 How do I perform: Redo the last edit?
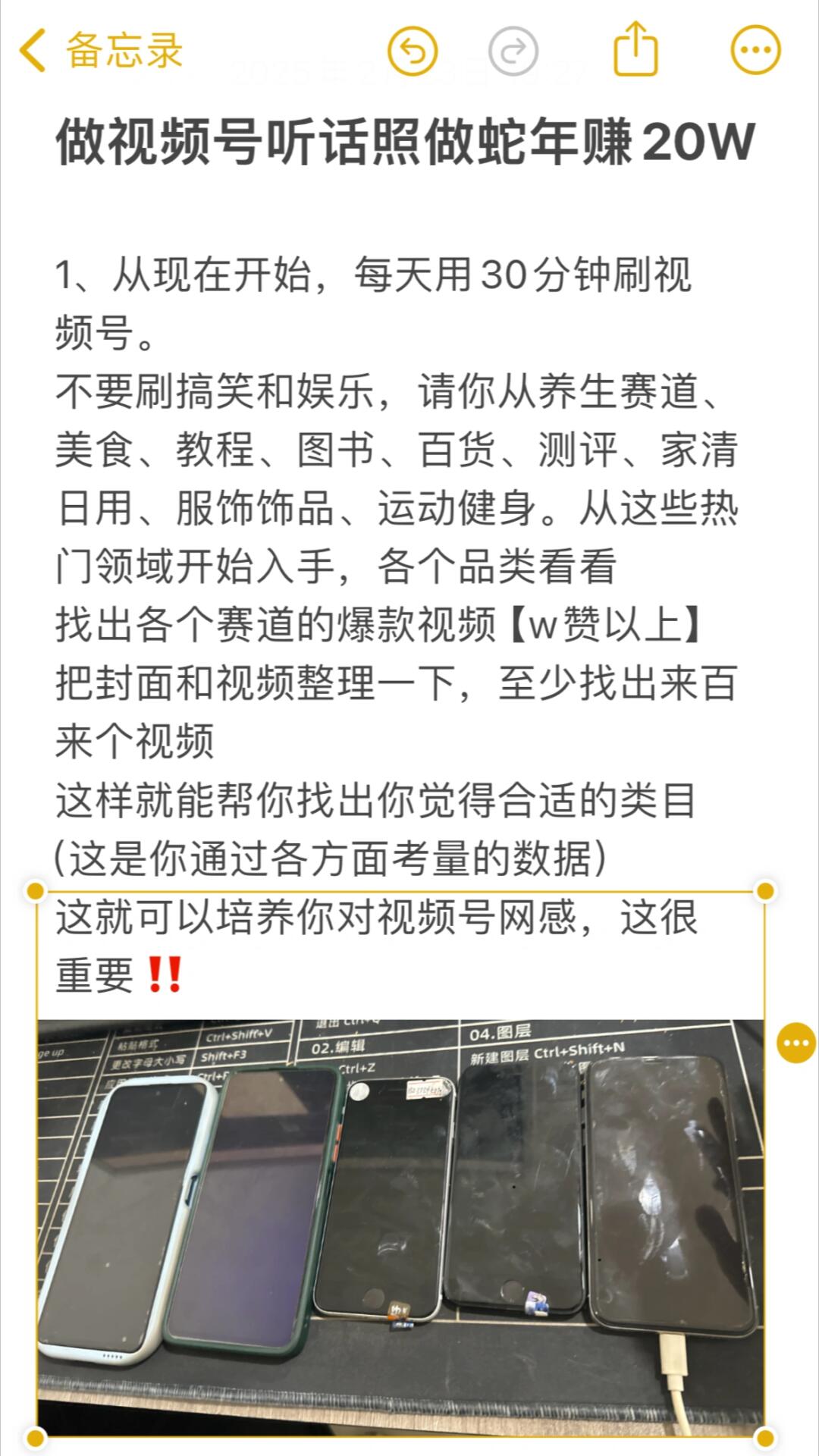tap(513, 51)
